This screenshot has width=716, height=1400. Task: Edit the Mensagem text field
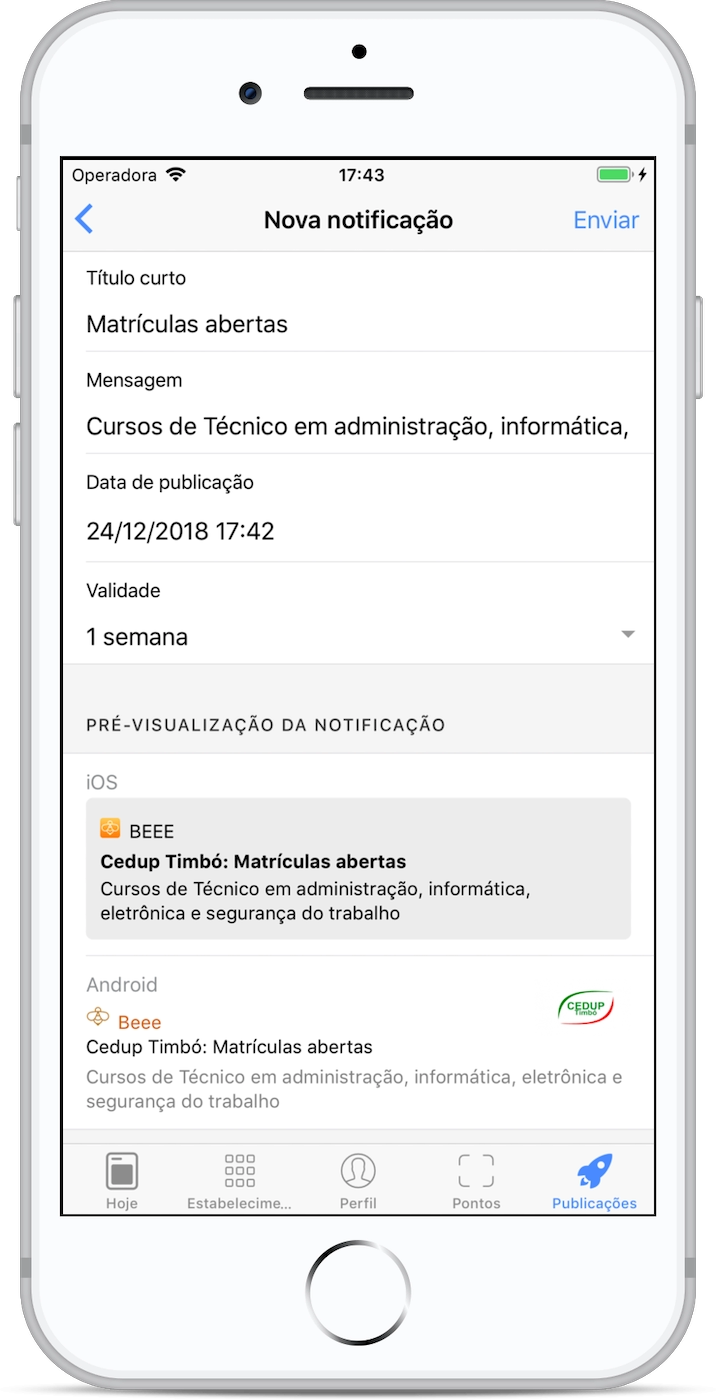pos(358,427)
